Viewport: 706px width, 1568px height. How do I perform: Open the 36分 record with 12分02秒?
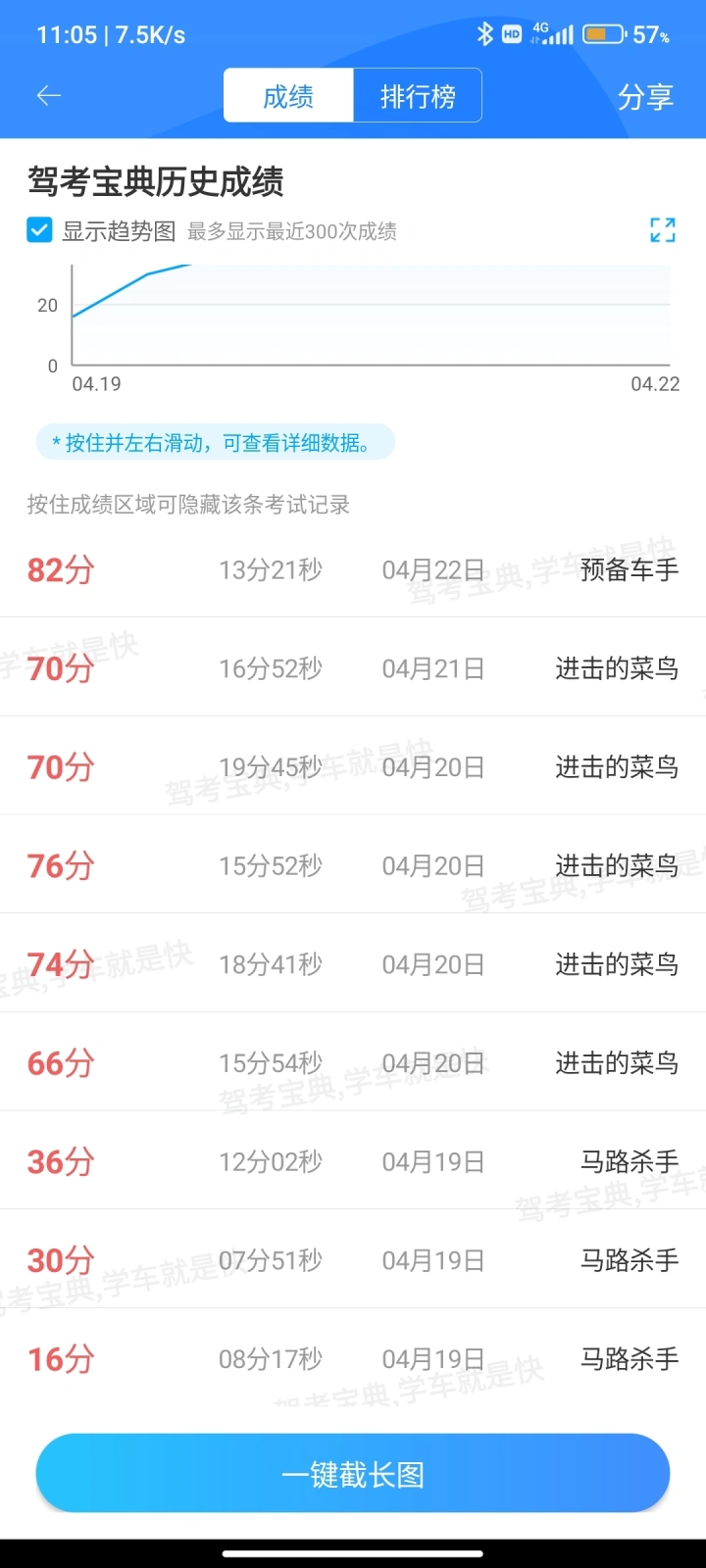353,1161
